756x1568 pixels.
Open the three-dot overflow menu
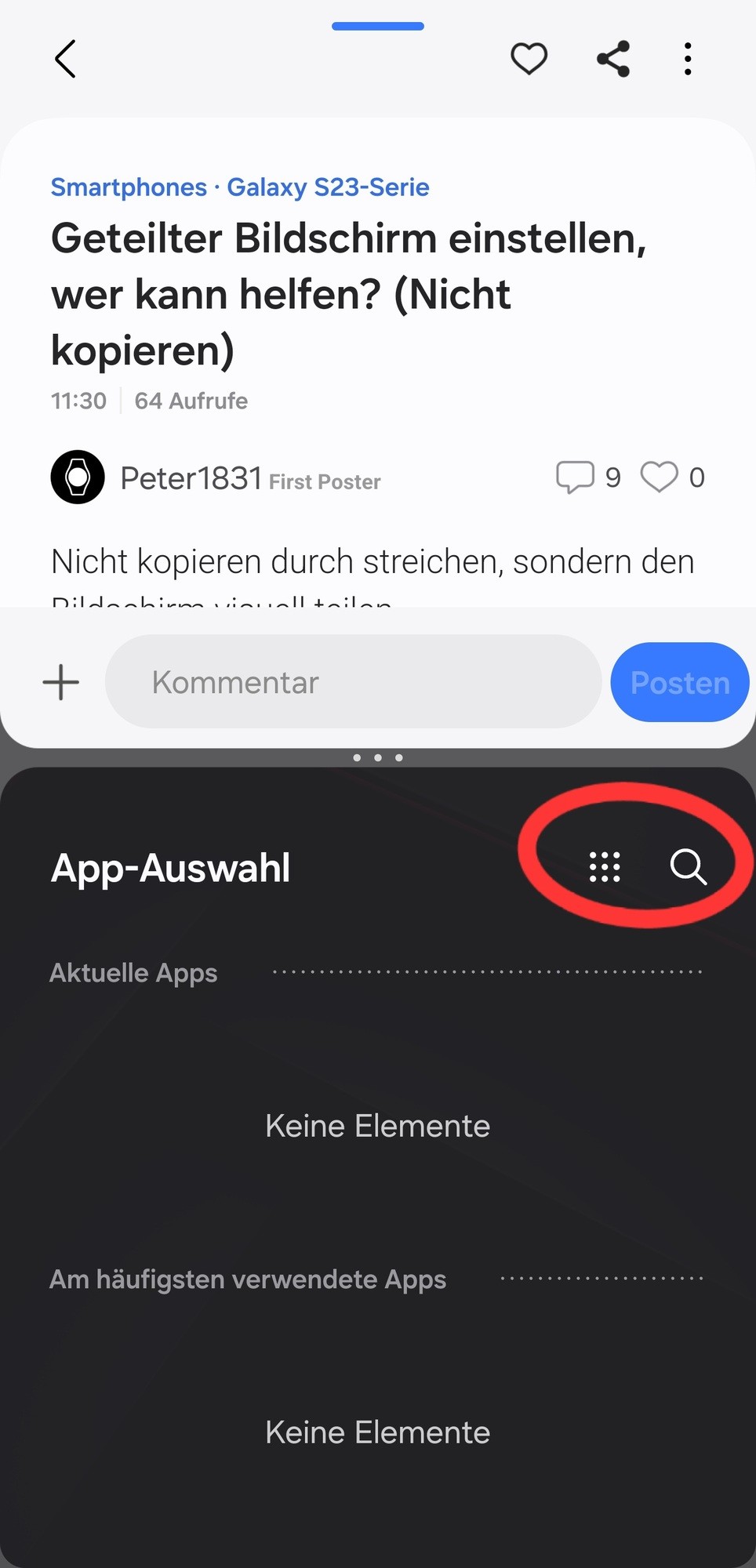(688, 59)
